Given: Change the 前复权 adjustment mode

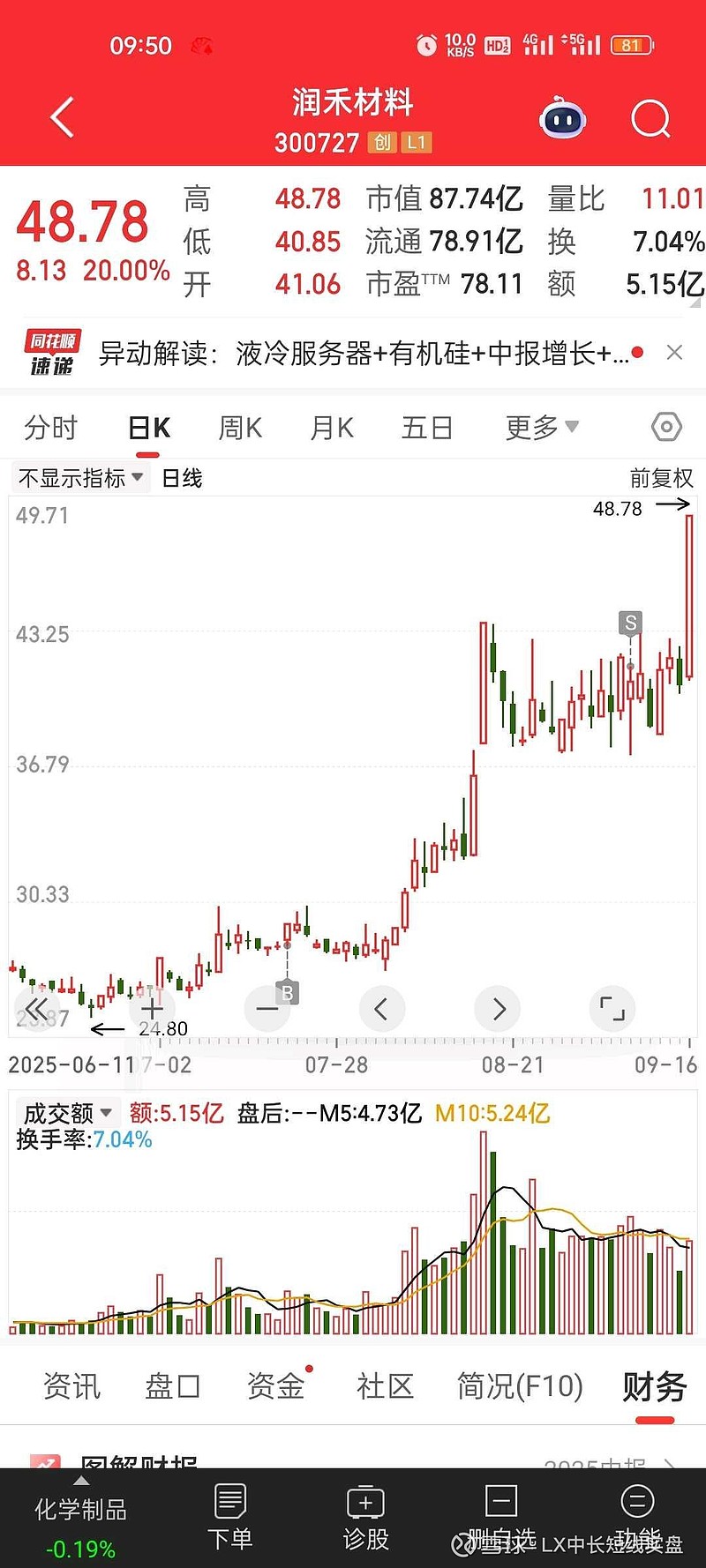Looking at the screenshot, I should coord(661,478).
